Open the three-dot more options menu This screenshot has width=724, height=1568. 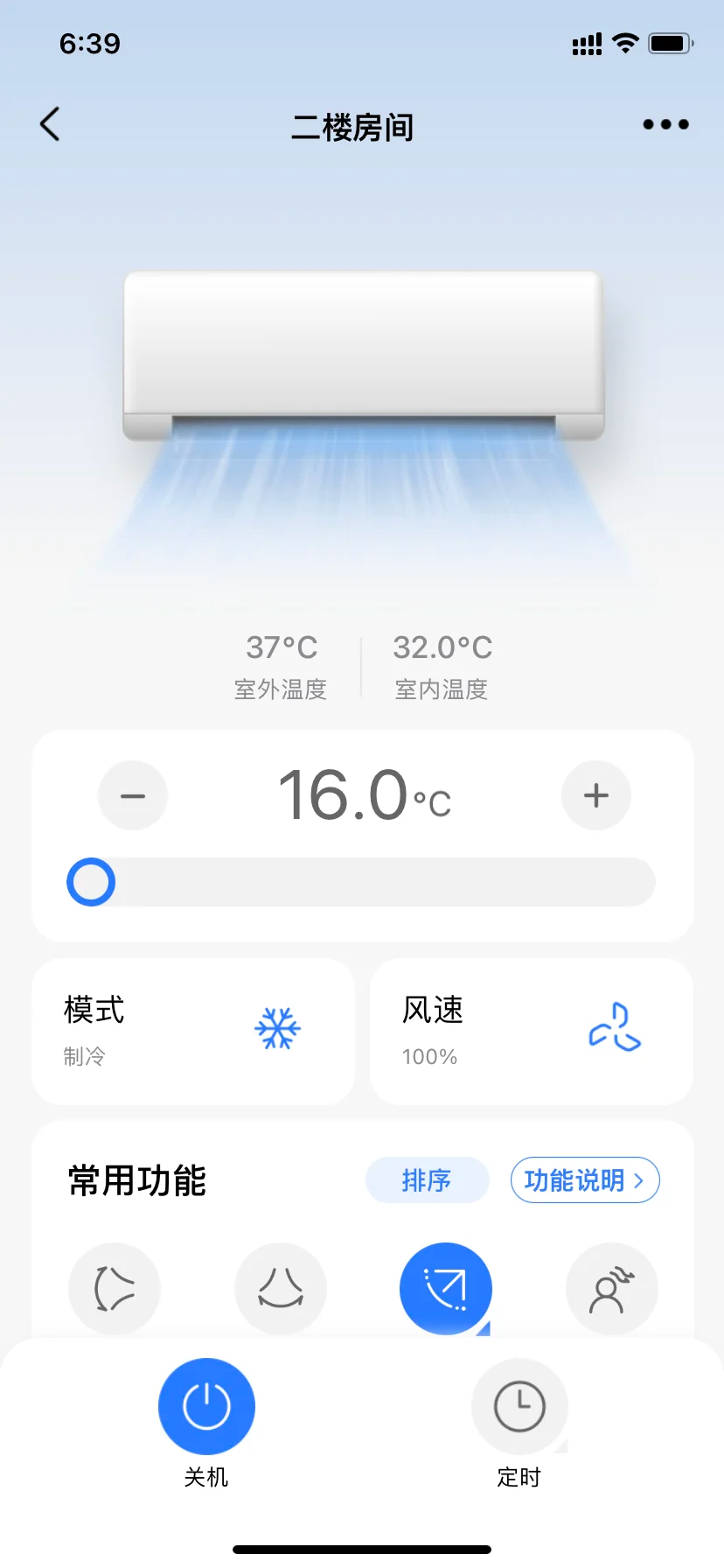665,124
